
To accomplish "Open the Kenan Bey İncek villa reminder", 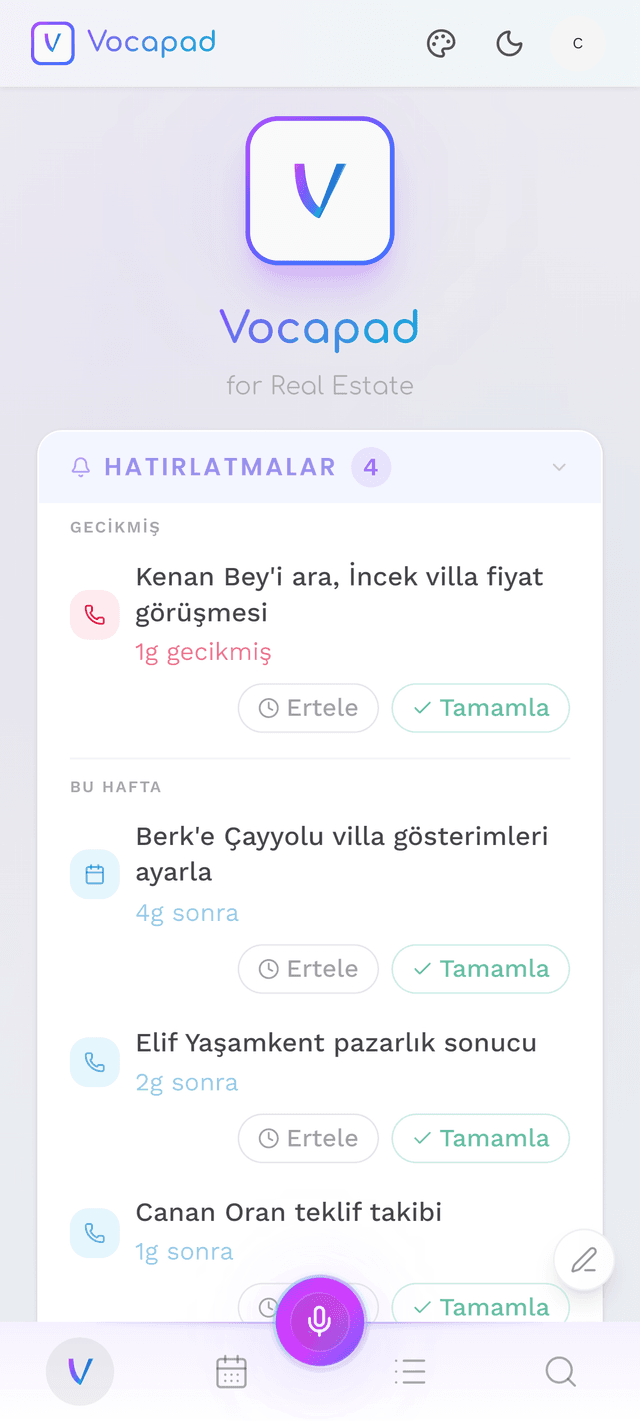I will click(x=339, y=595).
